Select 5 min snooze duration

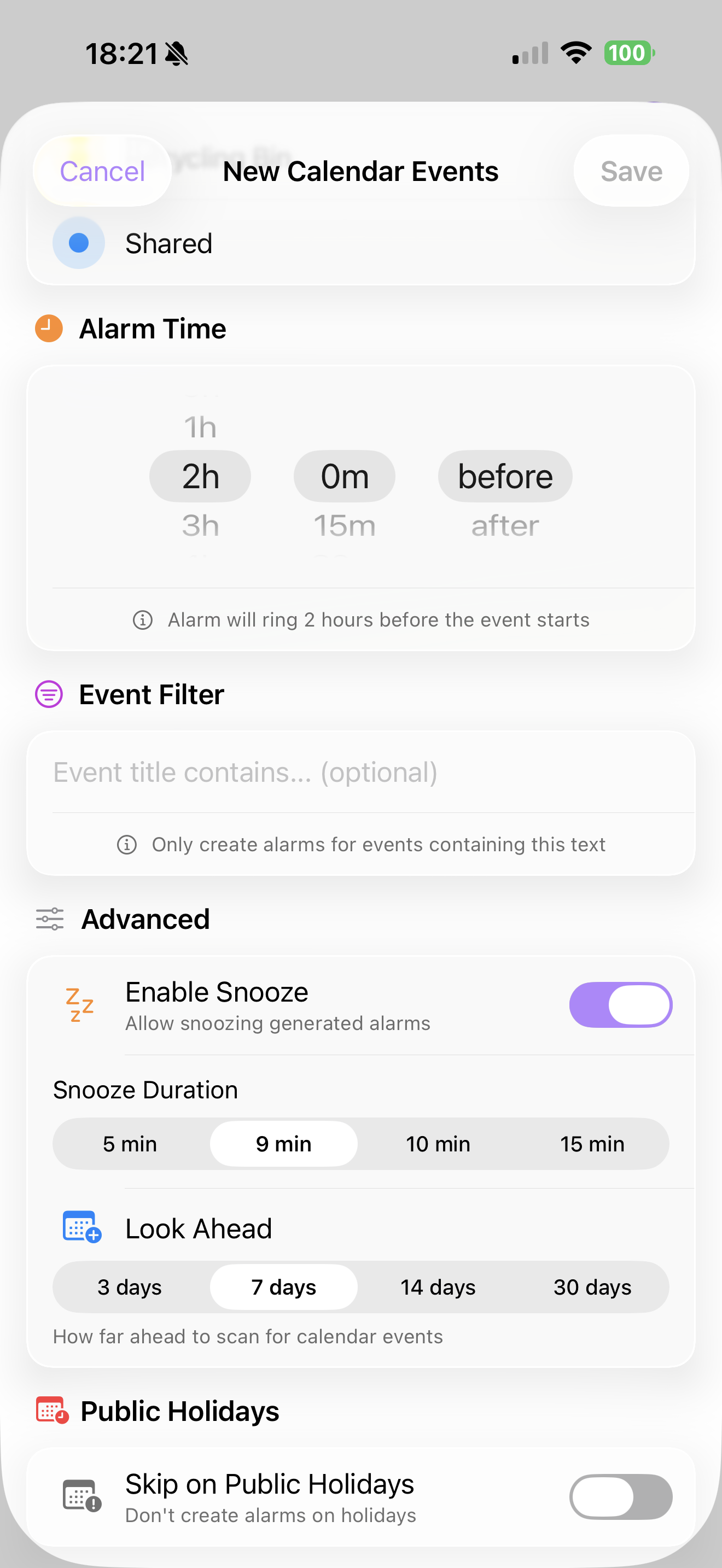click(x=130, y=1144)
